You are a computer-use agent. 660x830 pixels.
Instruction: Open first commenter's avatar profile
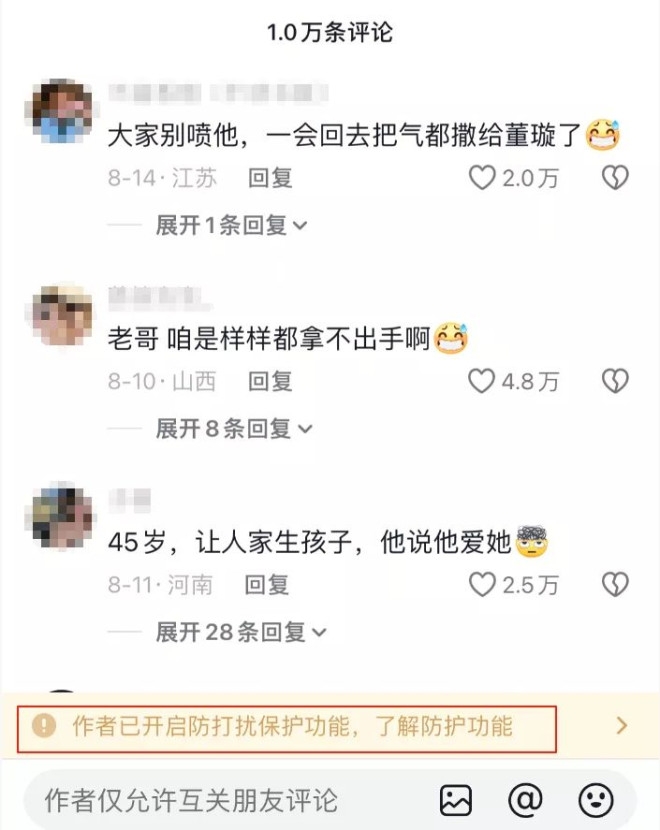62,110
